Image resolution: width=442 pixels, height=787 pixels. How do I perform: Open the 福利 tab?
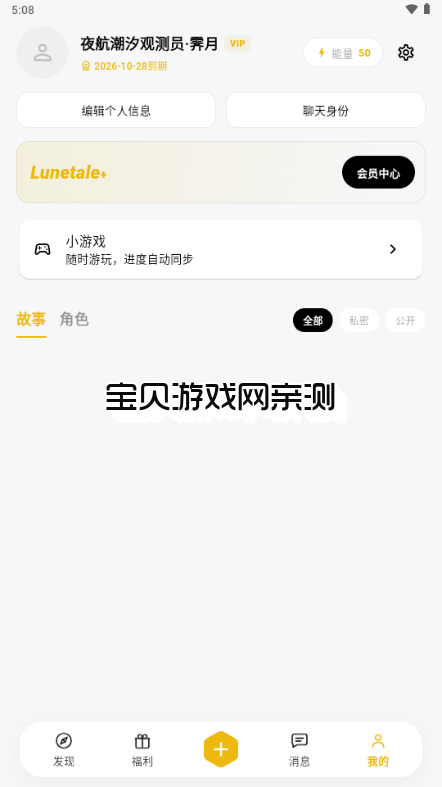(142, 750)
